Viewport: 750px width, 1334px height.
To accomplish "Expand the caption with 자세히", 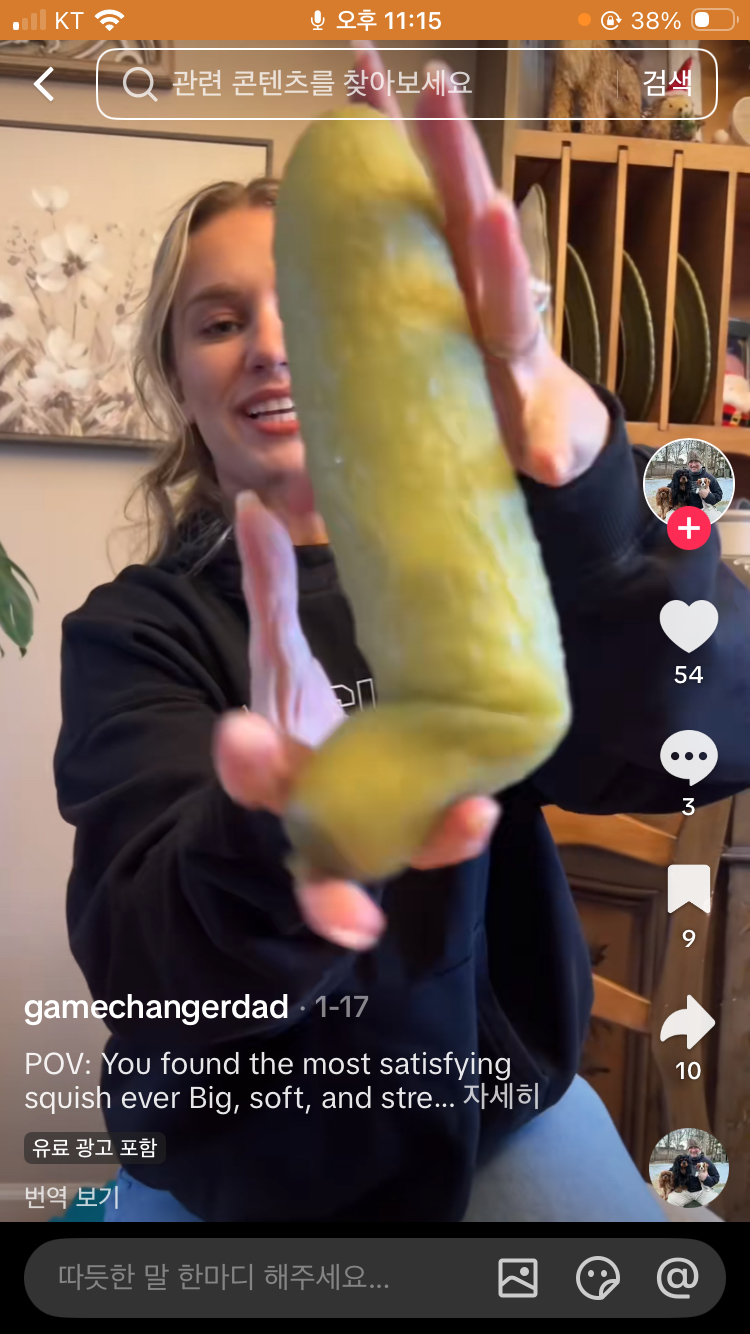I will click(x=501, y=1098).
